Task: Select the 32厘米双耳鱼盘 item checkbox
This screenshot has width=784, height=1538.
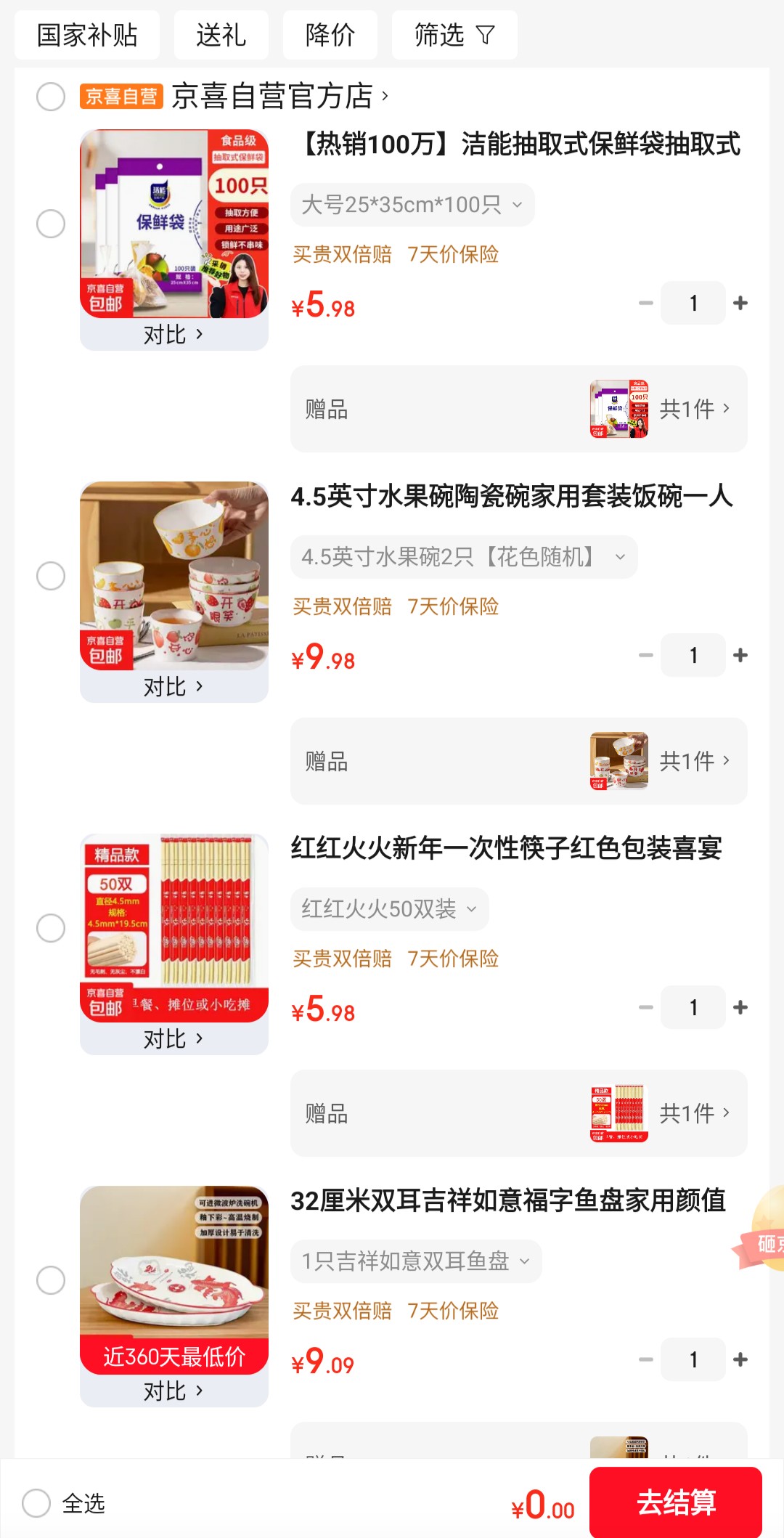Action: [x=51, y=1280]
